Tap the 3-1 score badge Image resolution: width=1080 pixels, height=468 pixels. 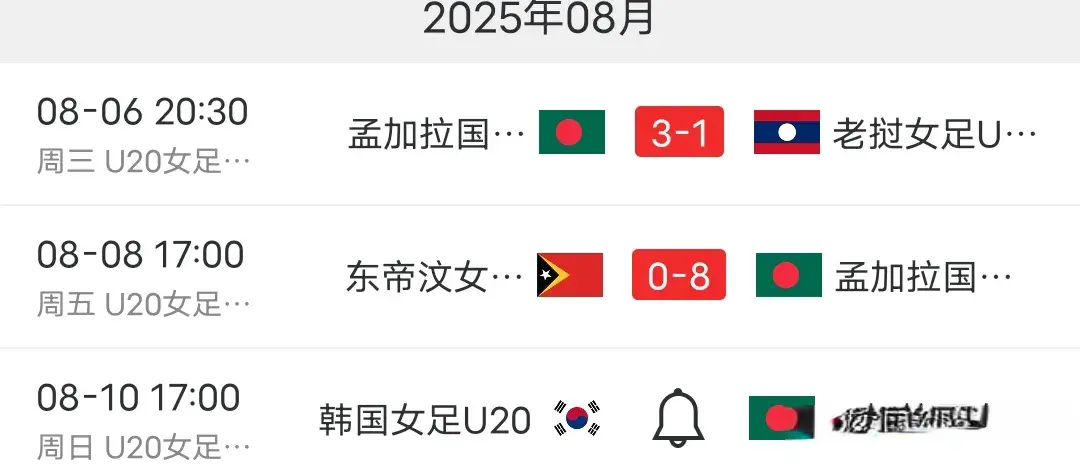pyautogui.click(x=679, y=133)
